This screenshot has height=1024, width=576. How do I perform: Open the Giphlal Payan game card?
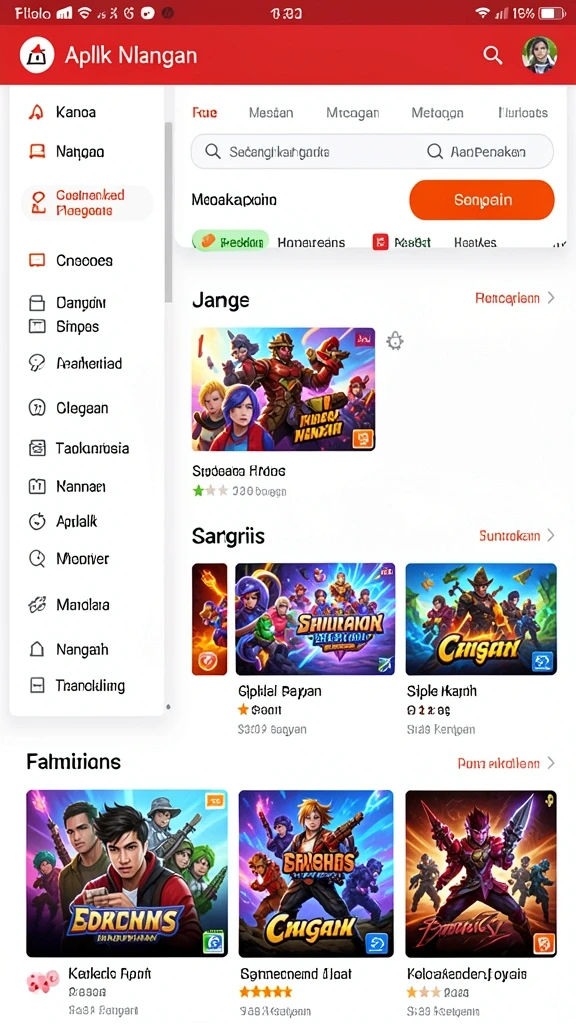[315, 648]
